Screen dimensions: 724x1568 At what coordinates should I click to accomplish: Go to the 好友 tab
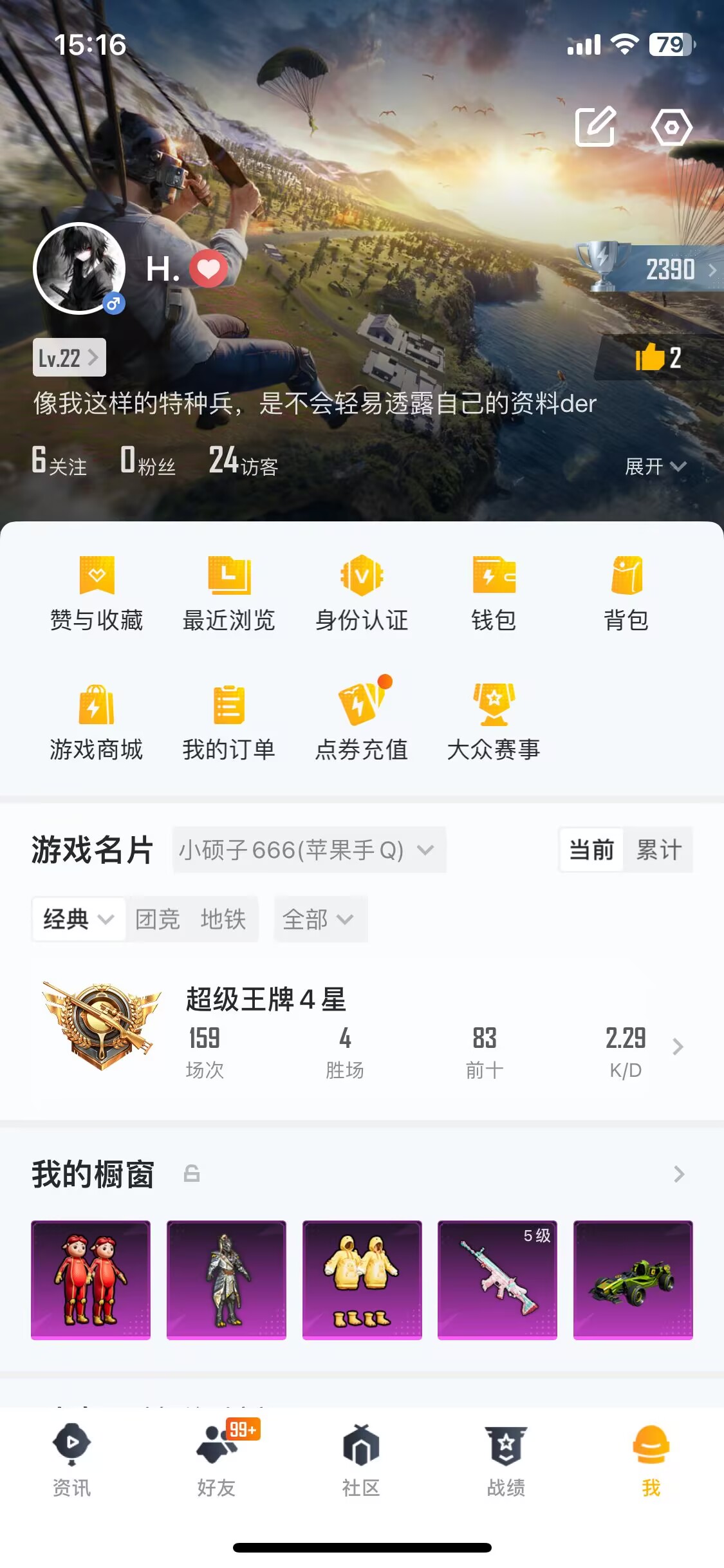[x=217, y=1460]
